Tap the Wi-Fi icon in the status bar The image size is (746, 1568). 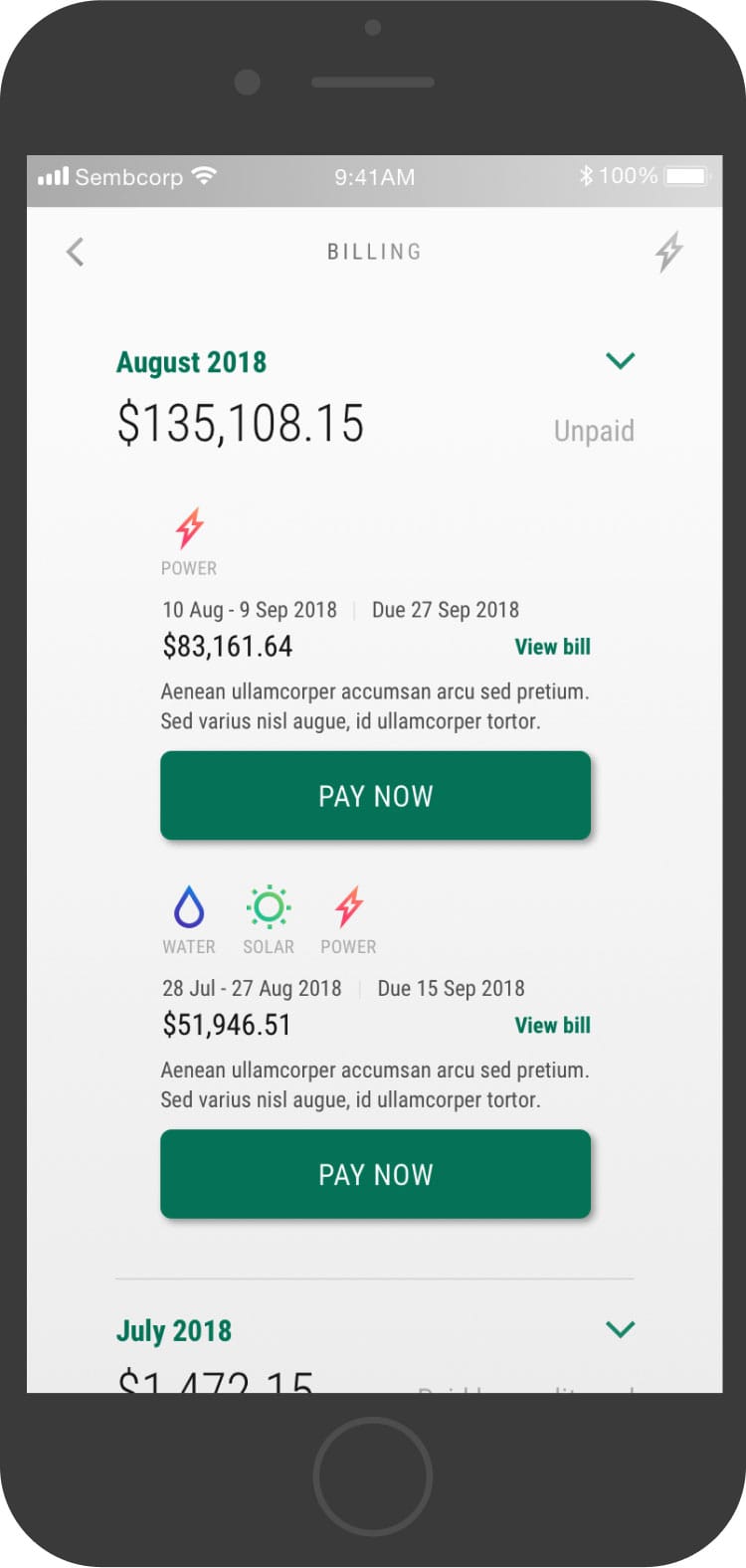click(x=204, y=176)
